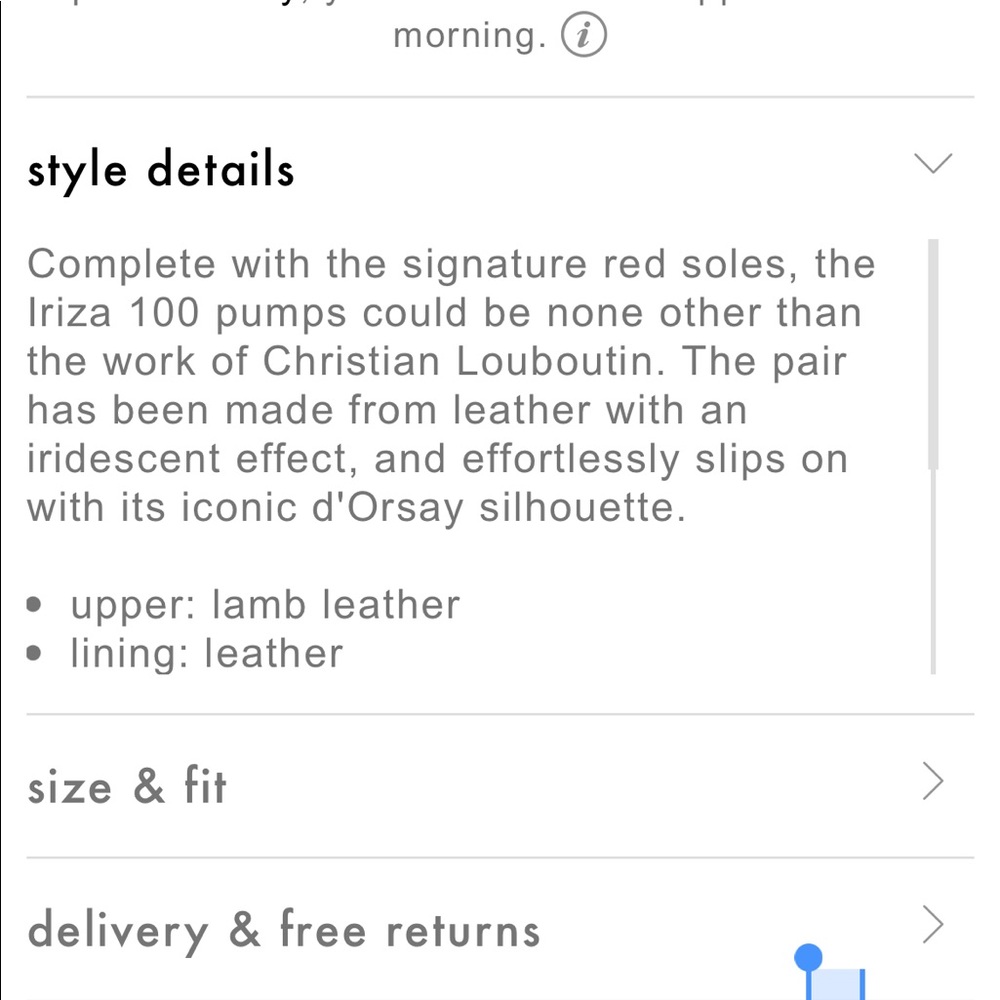Open delivery & free returns details

point(932,926)
